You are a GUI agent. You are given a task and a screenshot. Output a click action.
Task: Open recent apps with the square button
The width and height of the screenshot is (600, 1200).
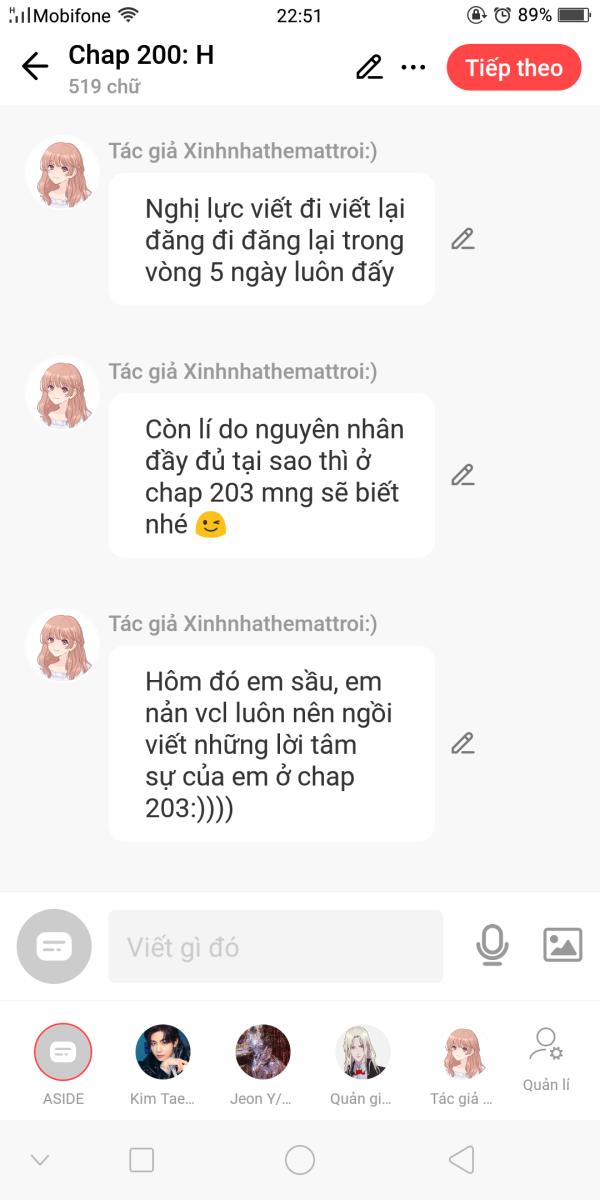coord(142,1160)
